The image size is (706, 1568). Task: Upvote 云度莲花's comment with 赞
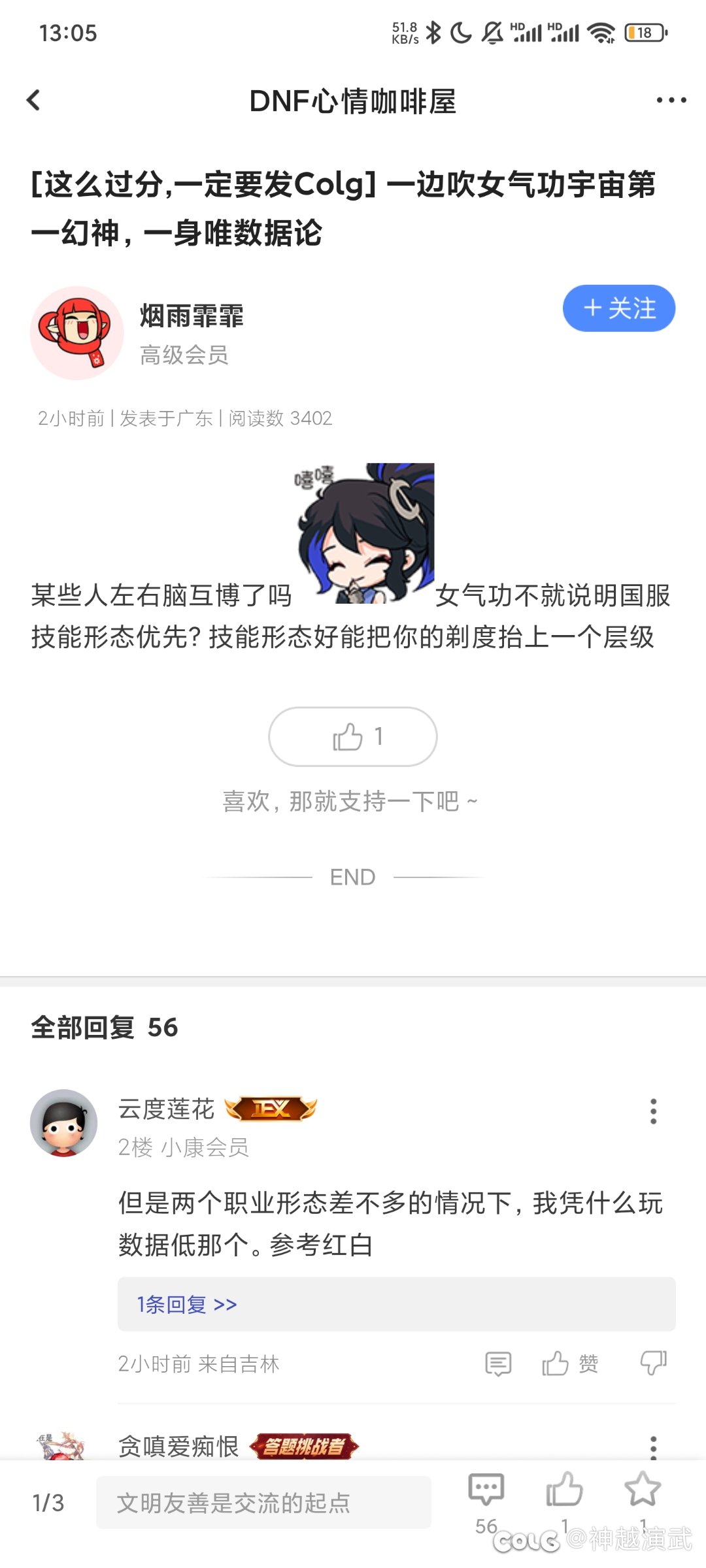click(570, 1364)
